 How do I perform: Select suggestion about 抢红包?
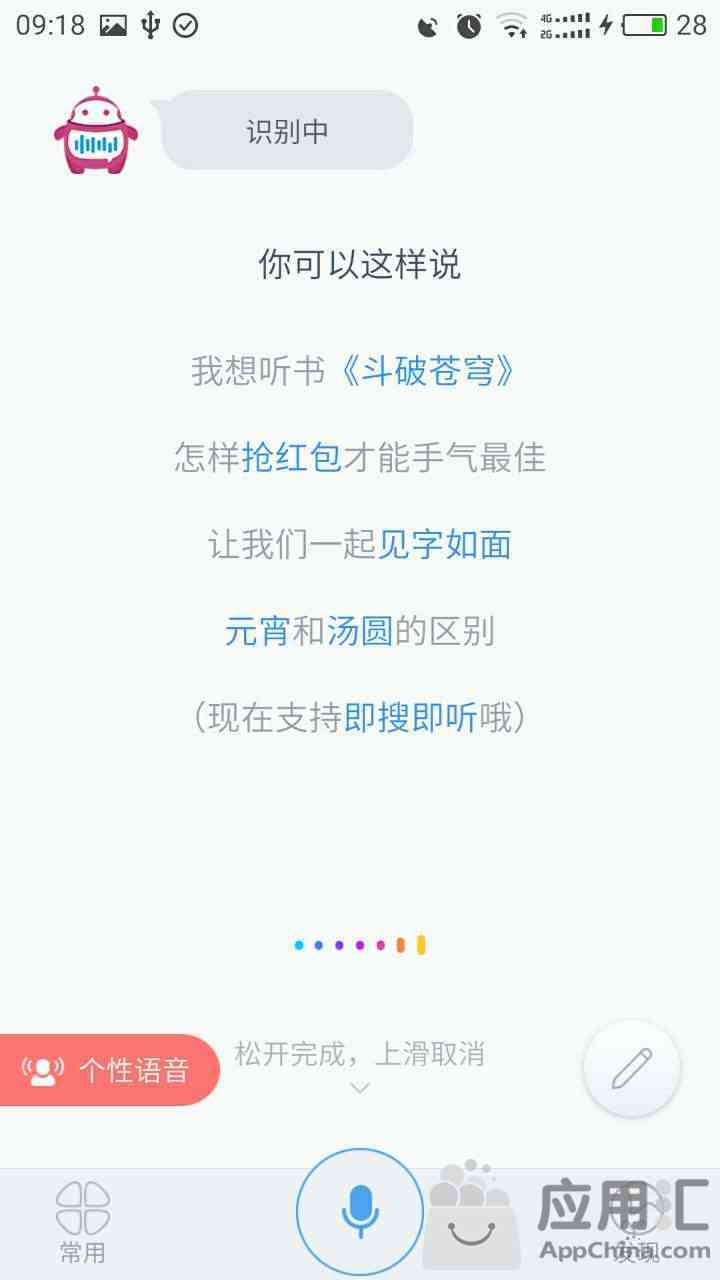358,458
